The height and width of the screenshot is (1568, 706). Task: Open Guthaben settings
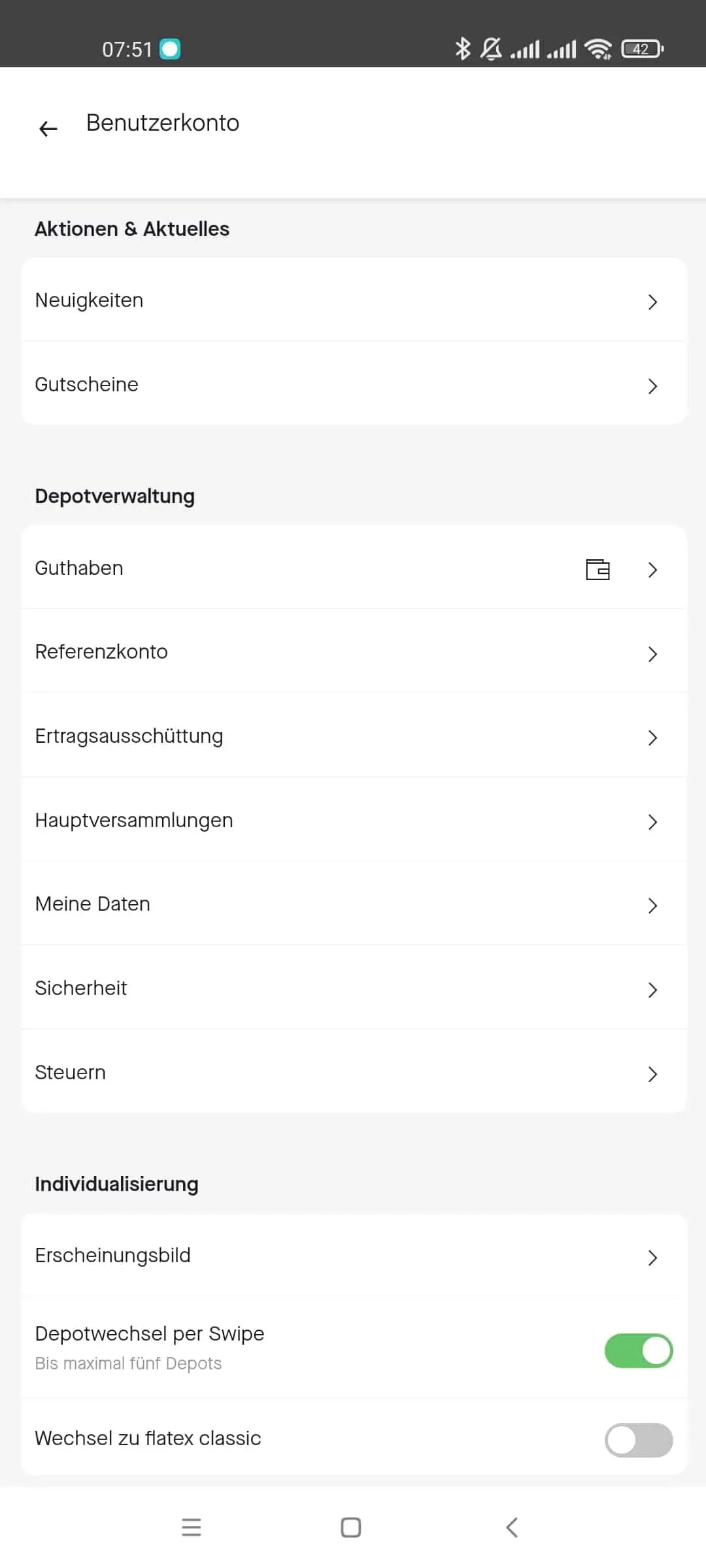[x=354, y=568]
